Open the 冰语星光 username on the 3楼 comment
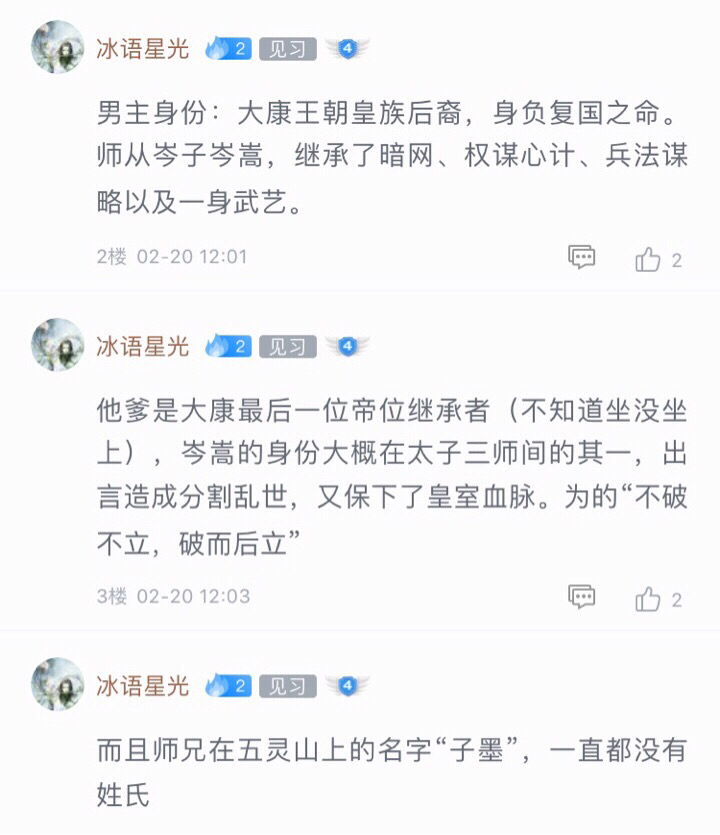 point(142,346)
